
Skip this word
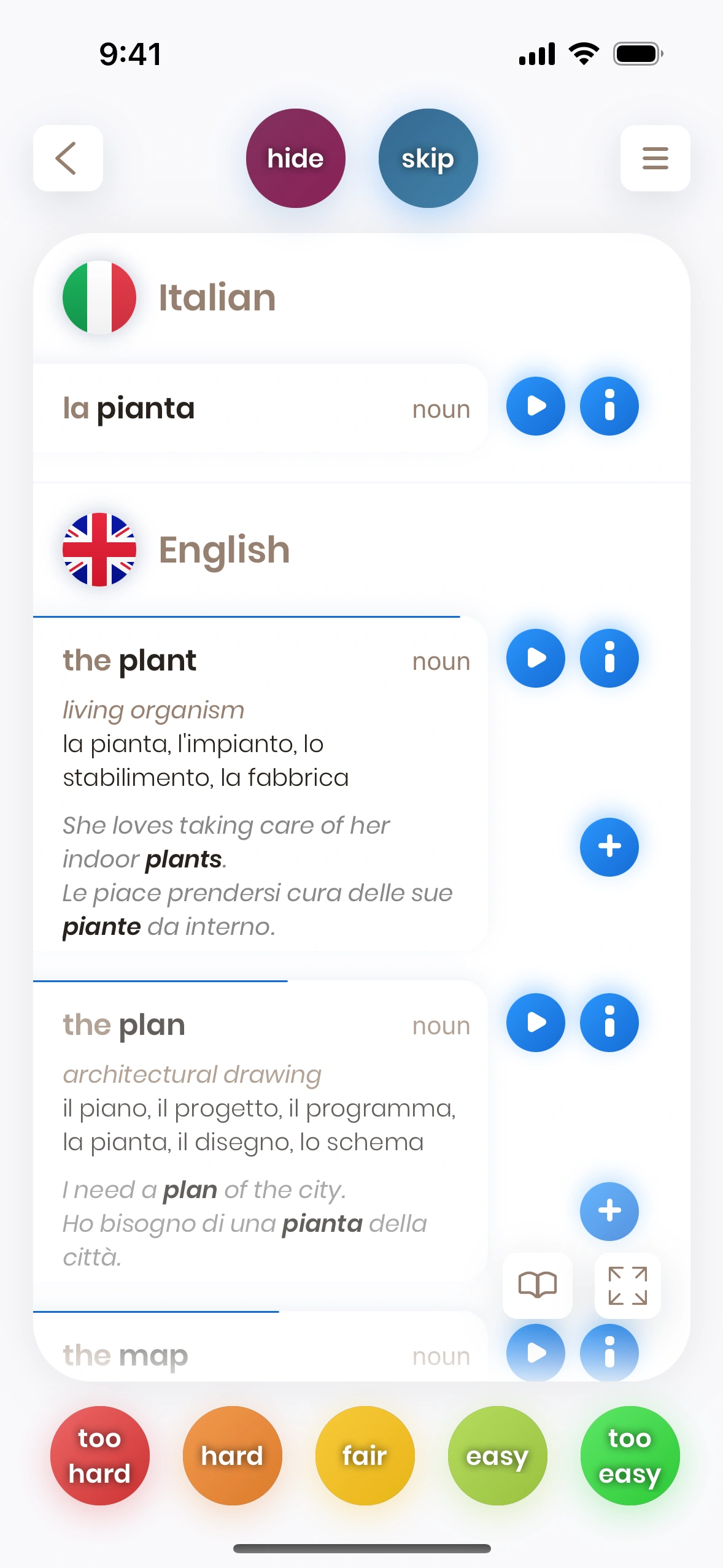(x=428, y=158)
